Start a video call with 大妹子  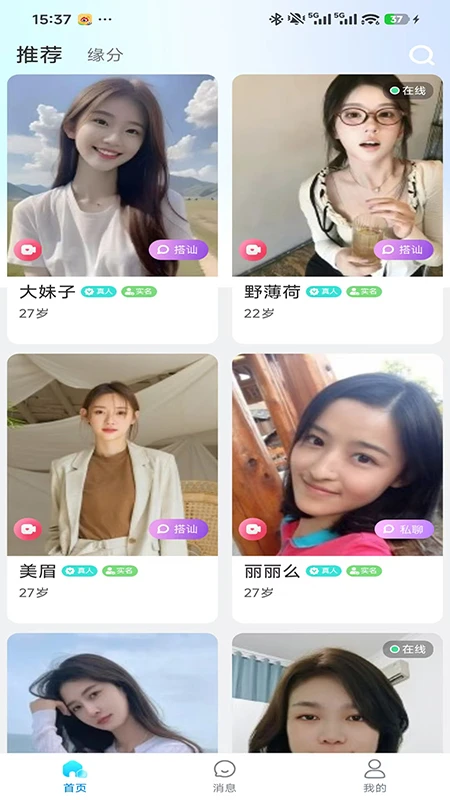click(x=28, y=250)
